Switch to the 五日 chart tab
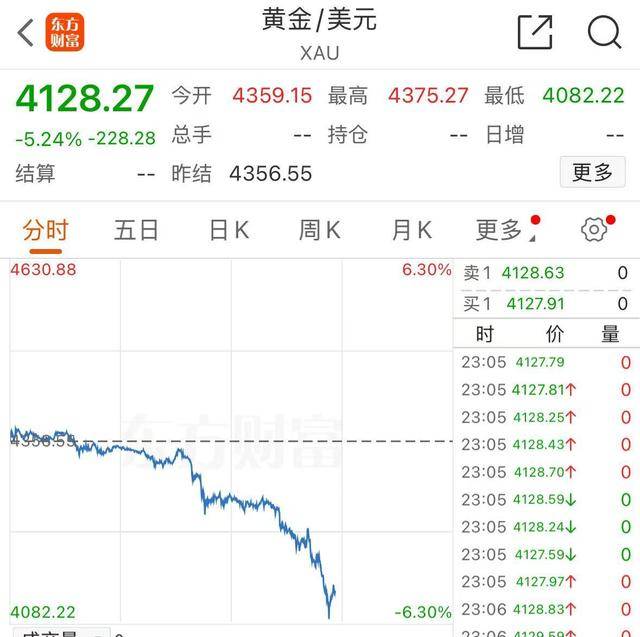 tap(136, 230)
